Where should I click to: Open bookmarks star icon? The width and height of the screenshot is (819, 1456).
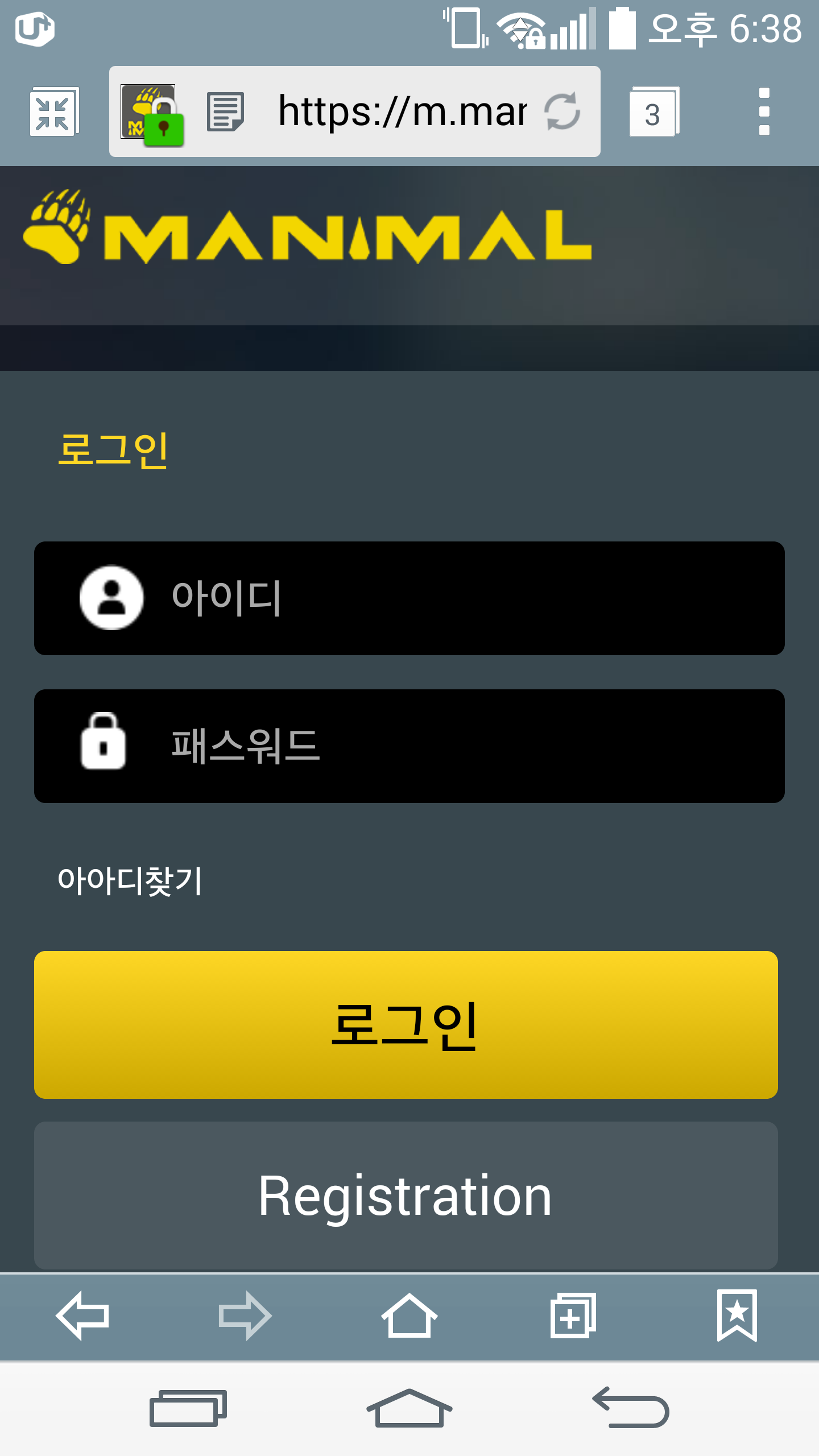737,1315
